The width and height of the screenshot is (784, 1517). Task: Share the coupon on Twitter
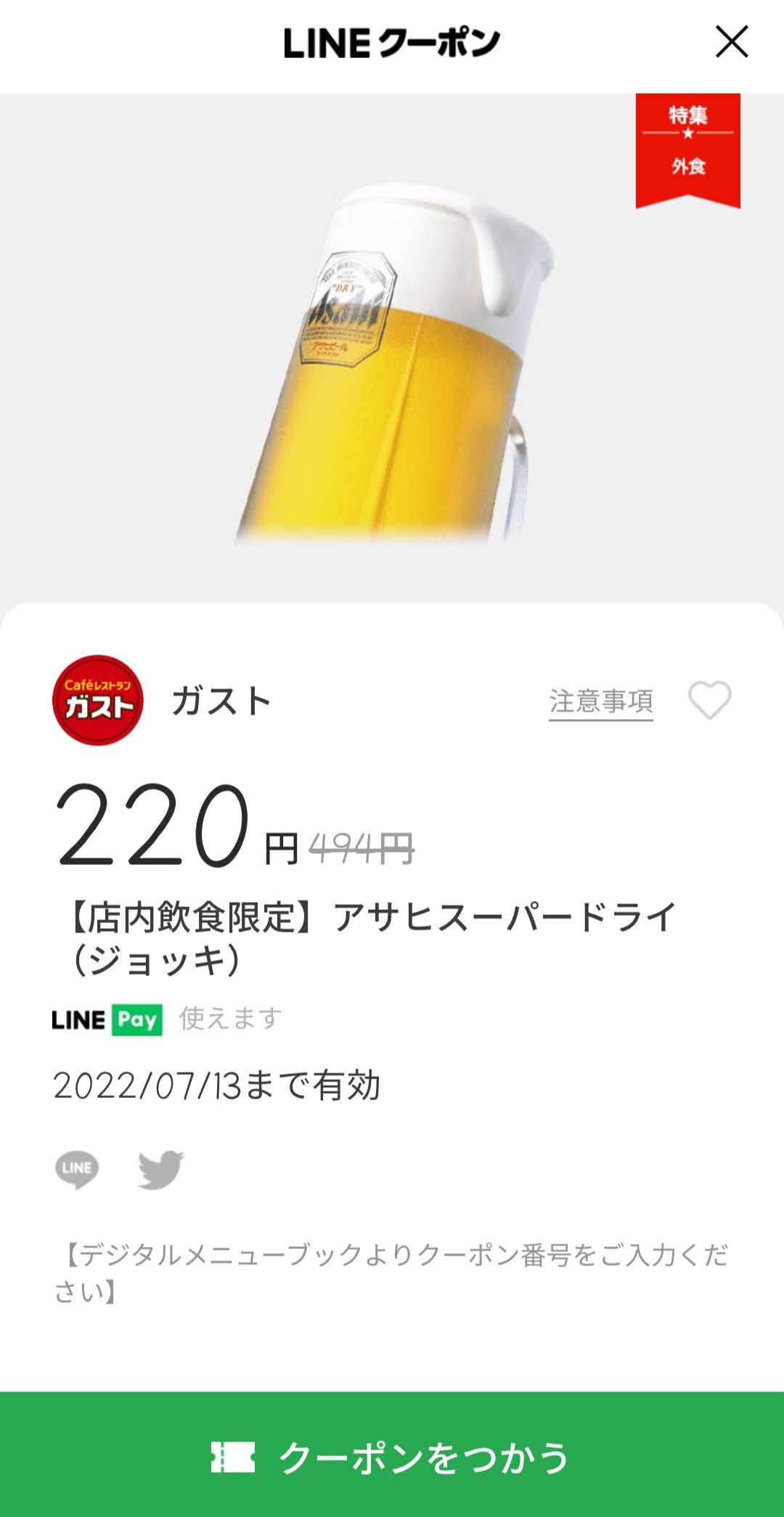161,1168
